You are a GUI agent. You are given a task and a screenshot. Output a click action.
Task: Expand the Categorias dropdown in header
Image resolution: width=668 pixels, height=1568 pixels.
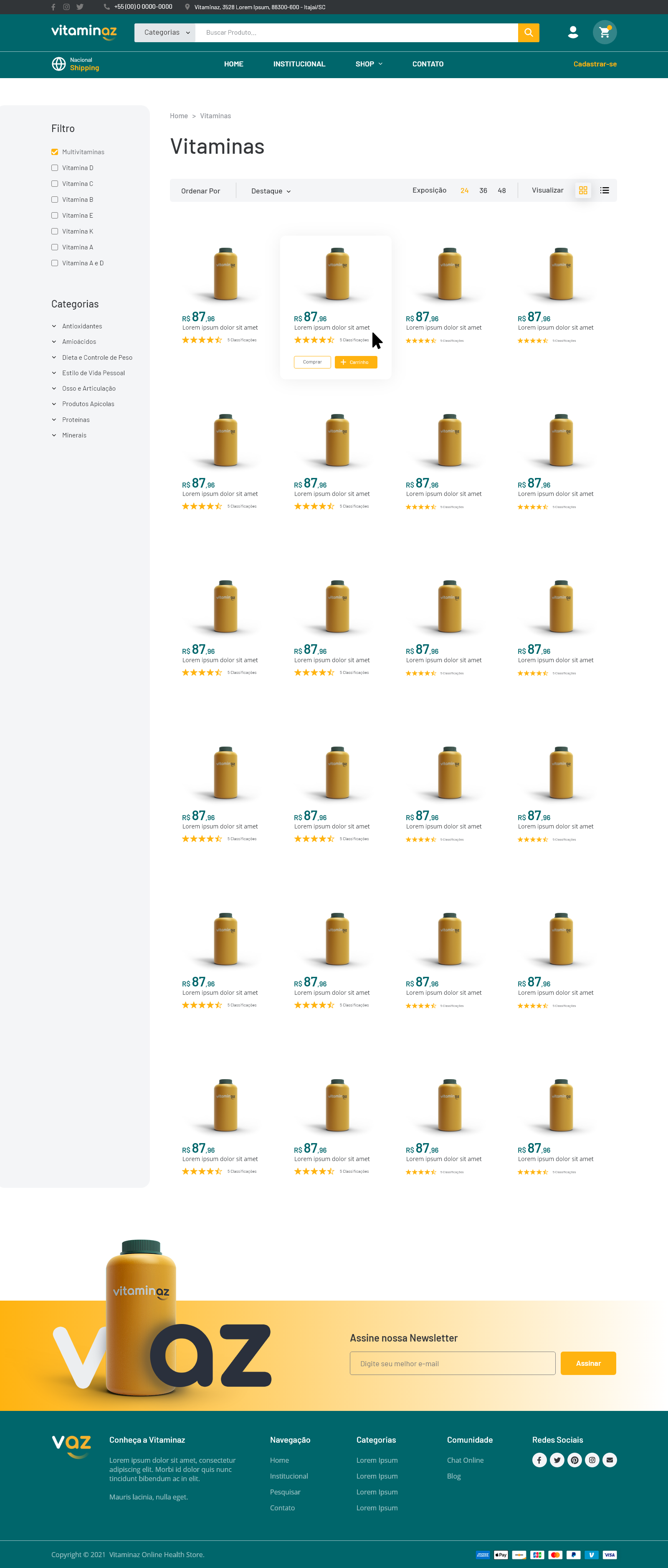click(165, 33)
